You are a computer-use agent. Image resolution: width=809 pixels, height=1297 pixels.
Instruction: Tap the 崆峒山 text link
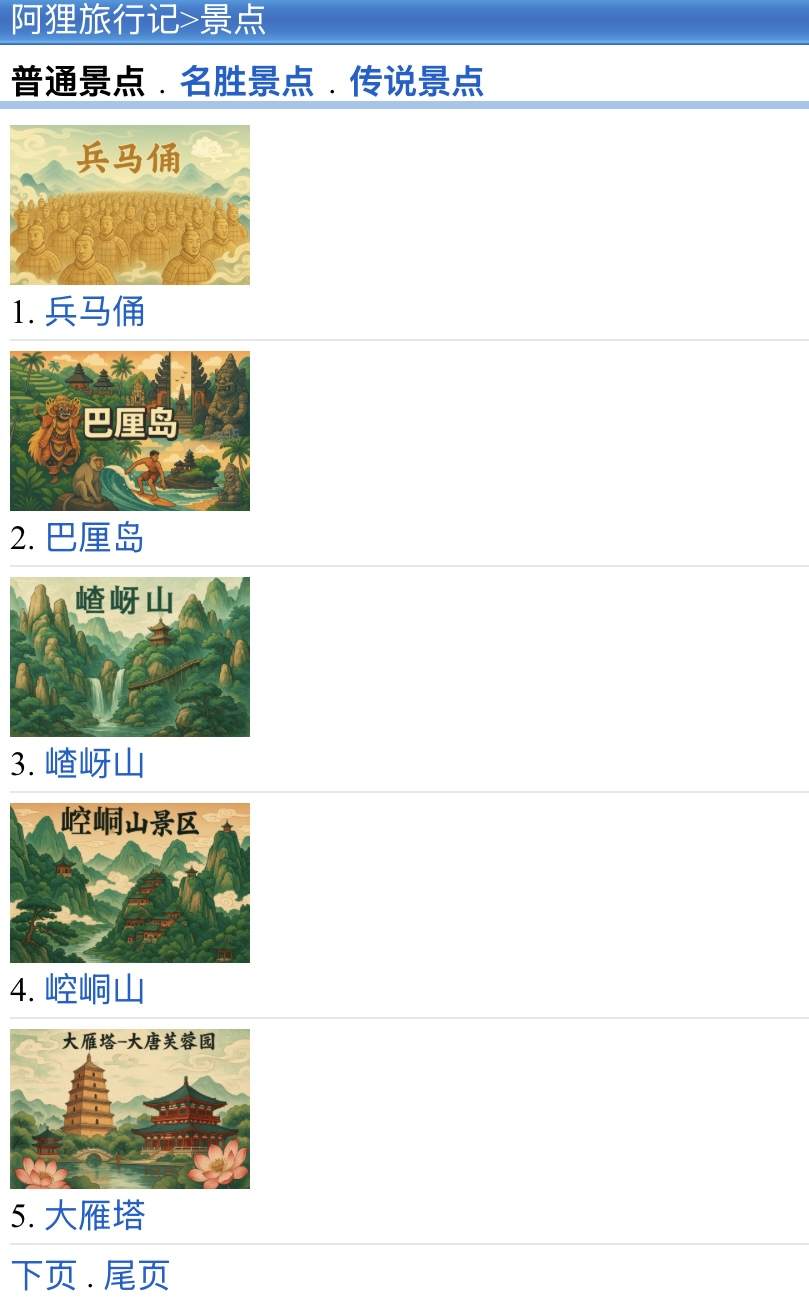click(x=95, y=990)
